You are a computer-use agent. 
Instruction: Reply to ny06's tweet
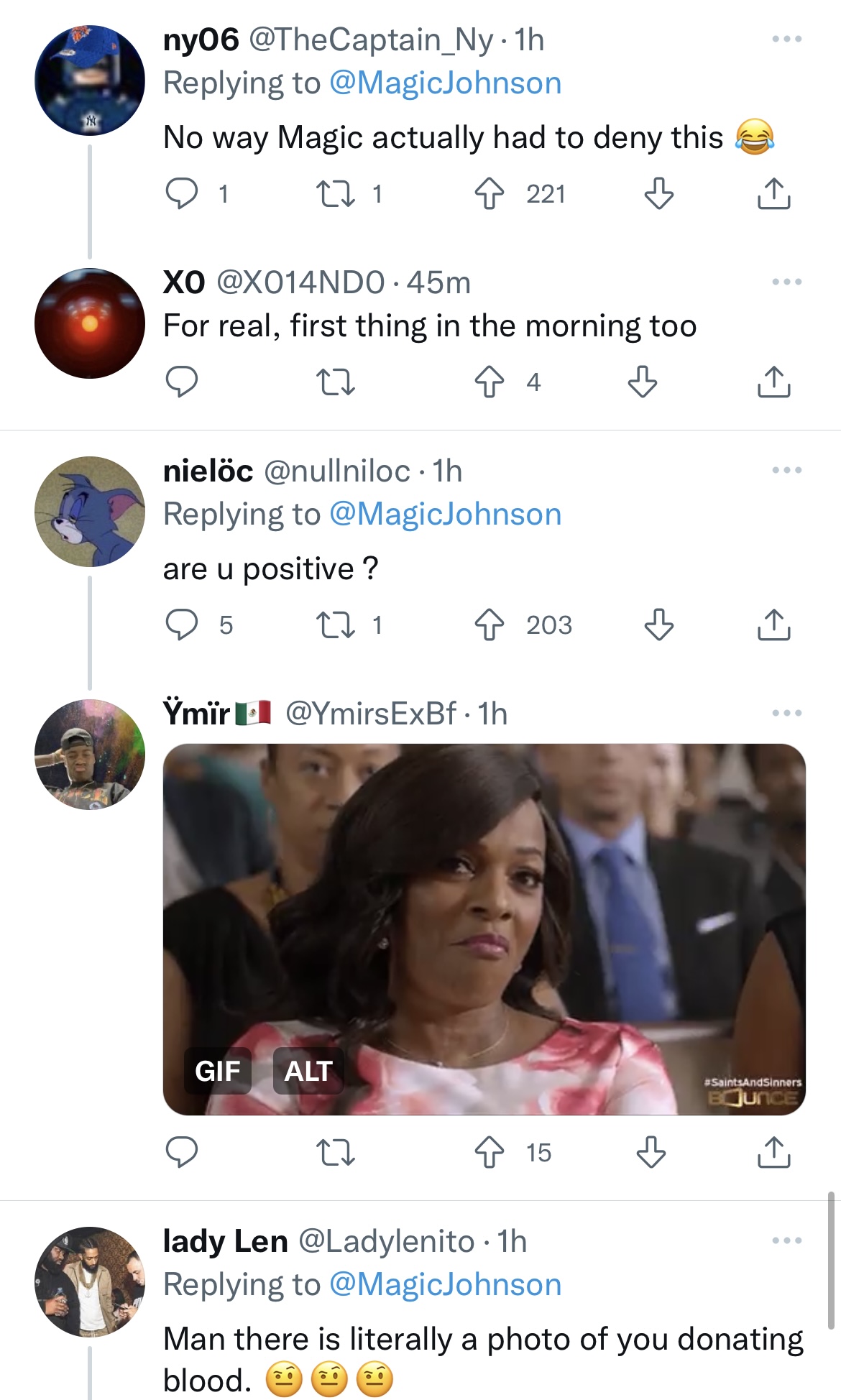(181, 193)
